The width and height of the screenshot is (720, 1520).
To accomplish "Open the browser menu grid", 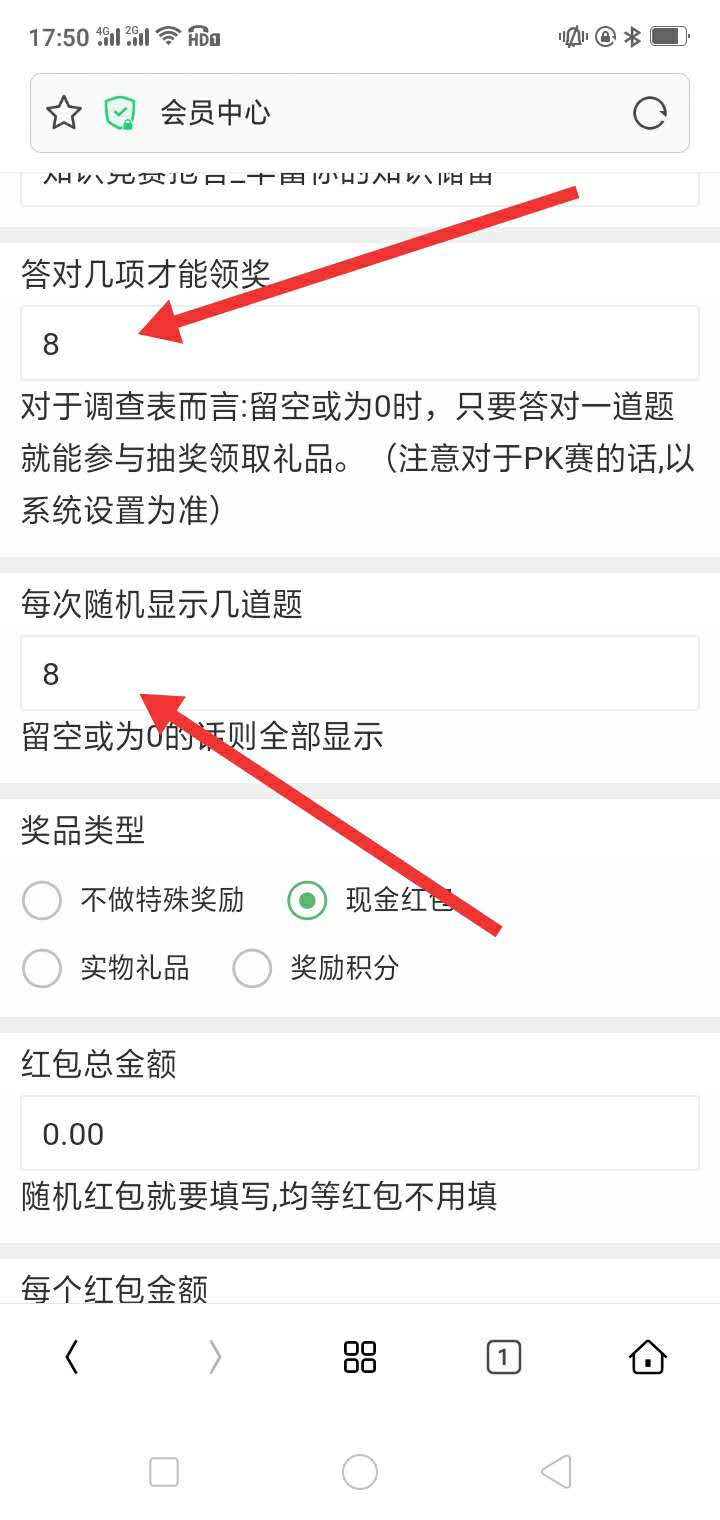I will tap(359, 1357).
